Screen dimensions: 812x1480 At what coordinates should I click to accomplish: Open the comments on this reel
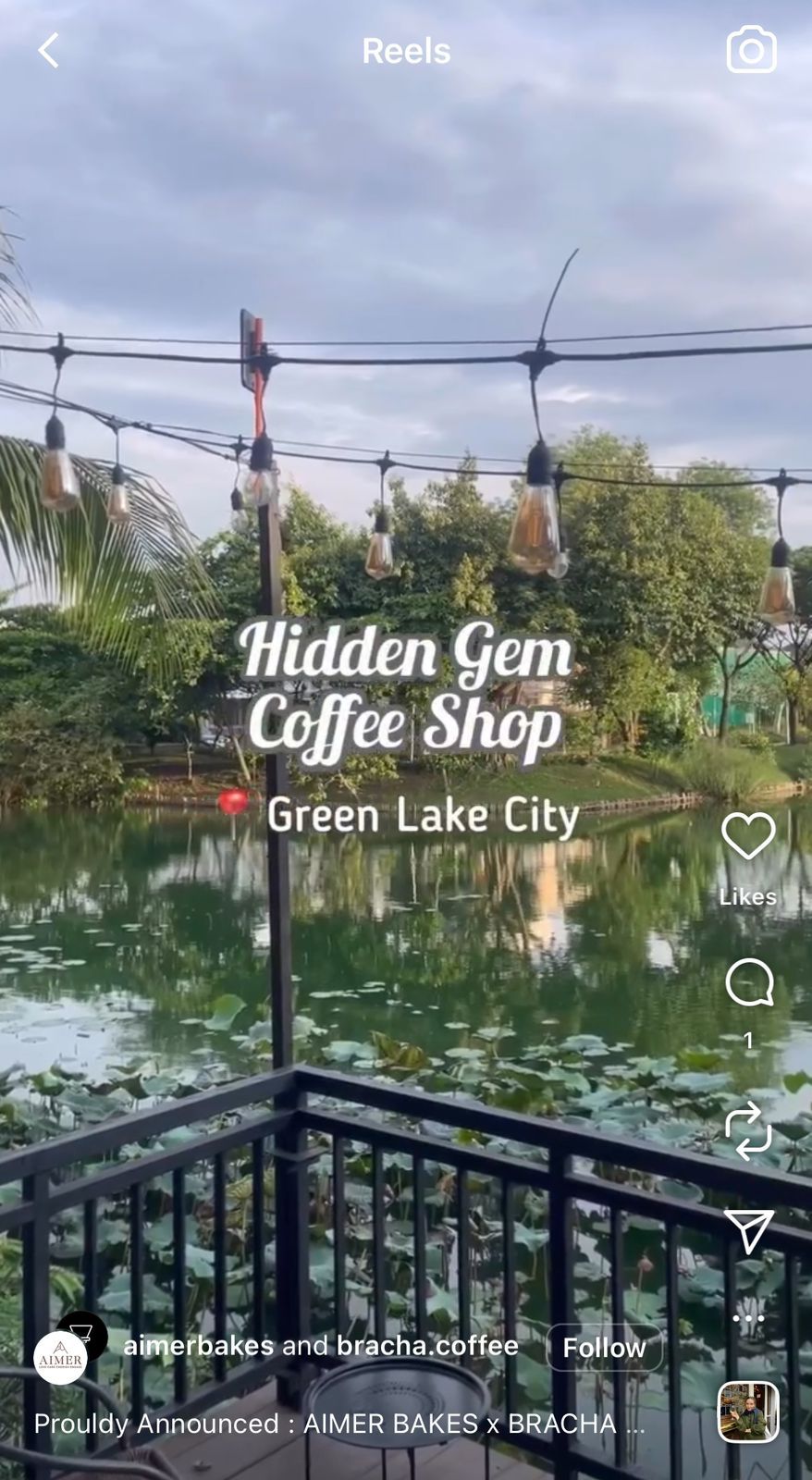[x=749, y=982]
